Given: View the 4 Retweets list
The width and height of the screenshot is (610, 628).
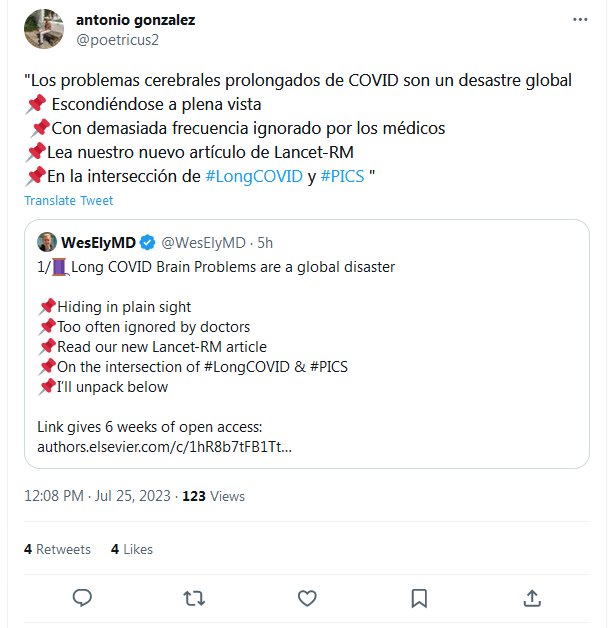Looking at the screenshot, I should pyautogui.click(x=57, y=549).
